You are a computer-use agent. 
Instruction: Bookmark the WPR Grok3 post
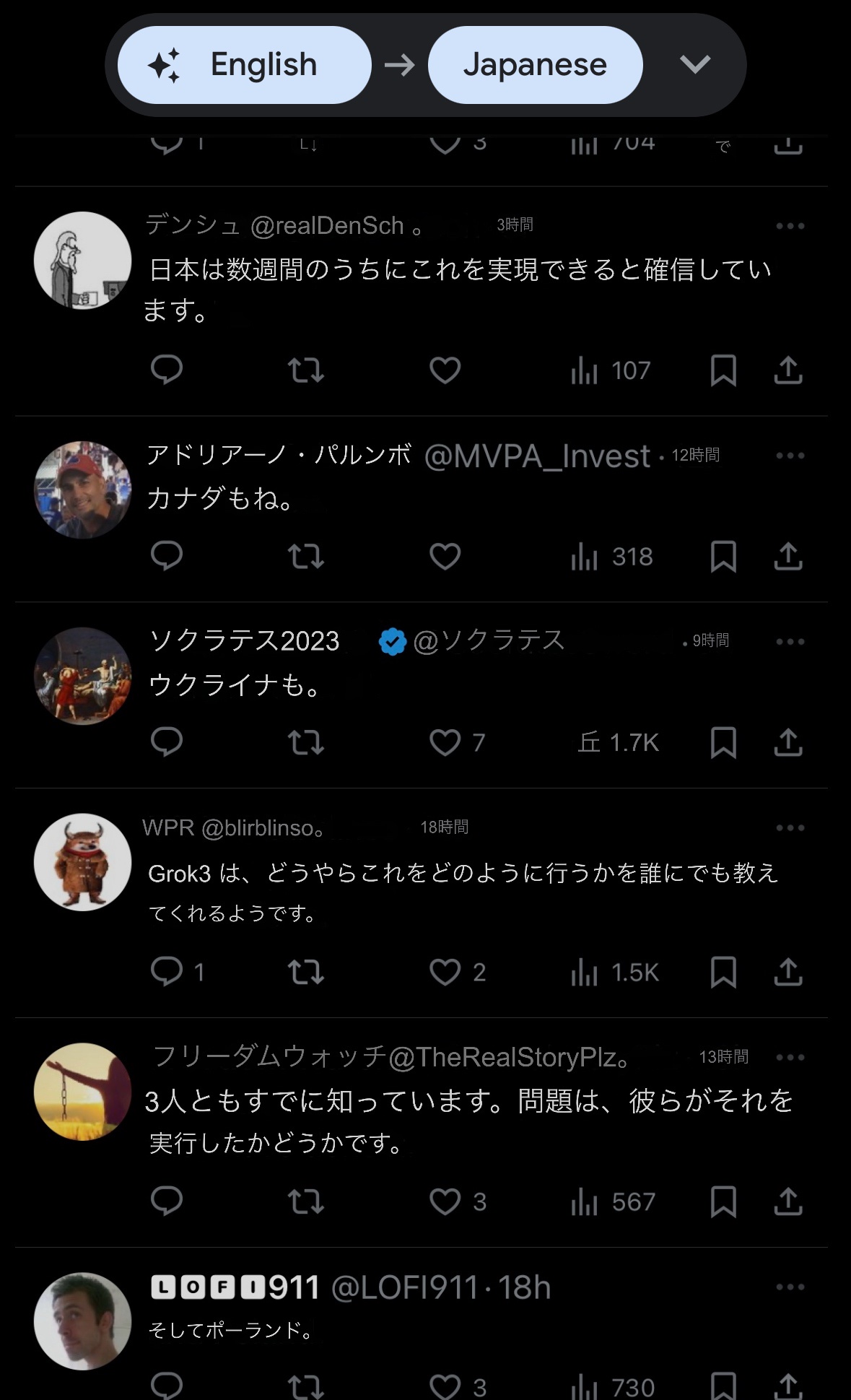tap(723, 972)
